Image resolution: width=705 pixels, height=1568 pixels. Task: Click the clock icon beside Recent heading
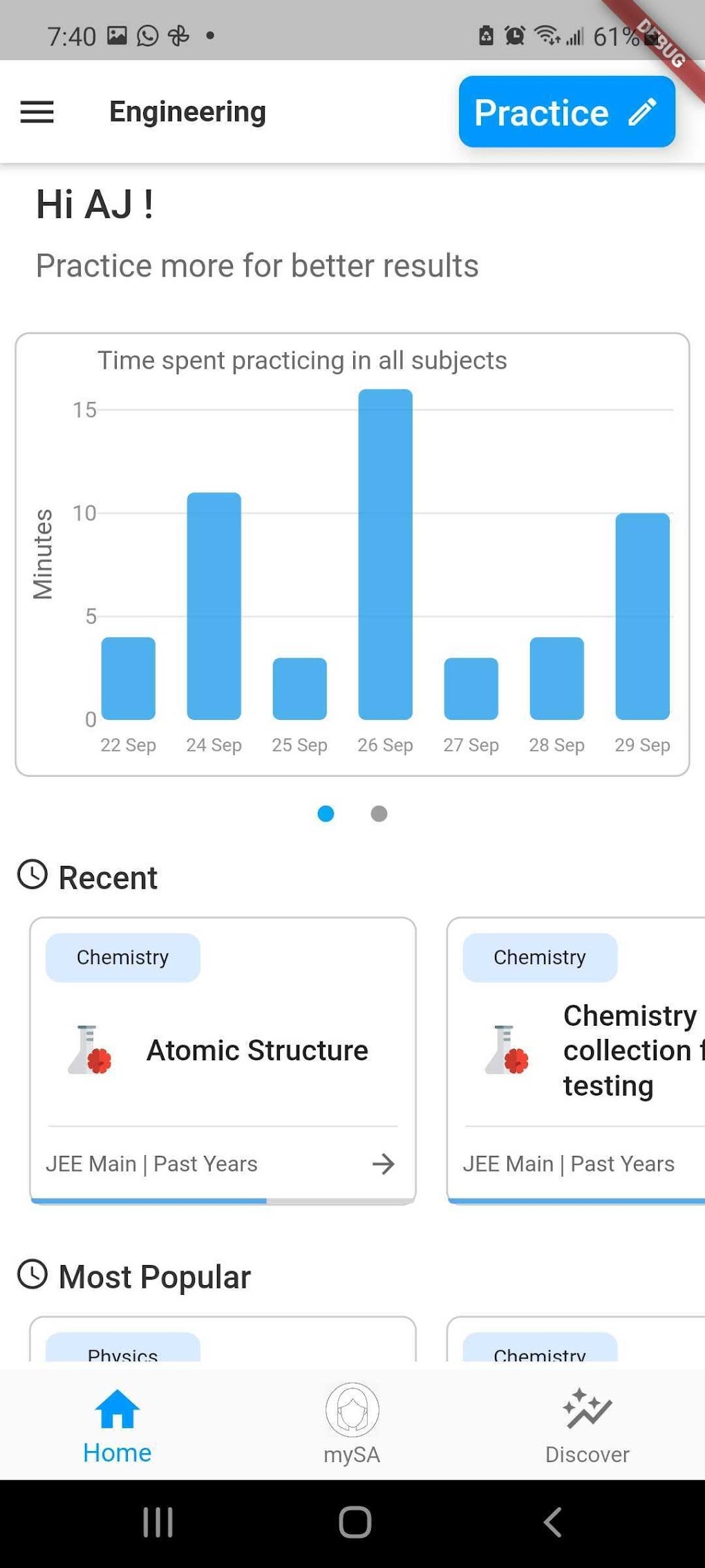(32, 875)
